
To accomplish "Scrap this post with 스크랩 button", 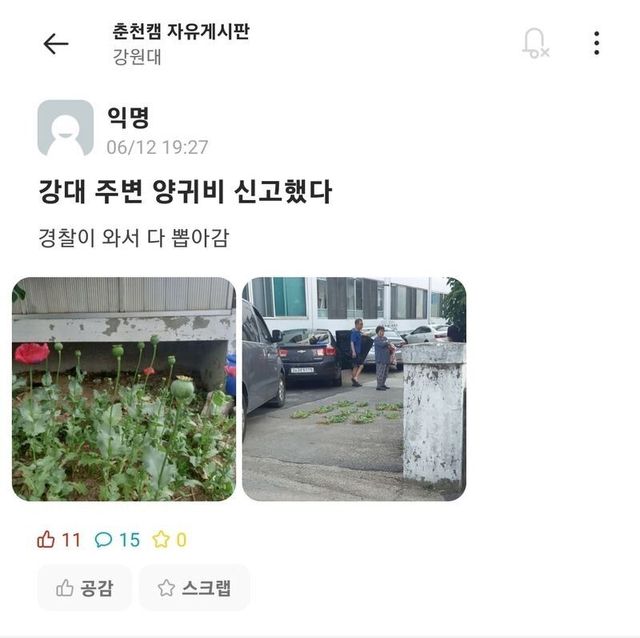I will point(194,588).
